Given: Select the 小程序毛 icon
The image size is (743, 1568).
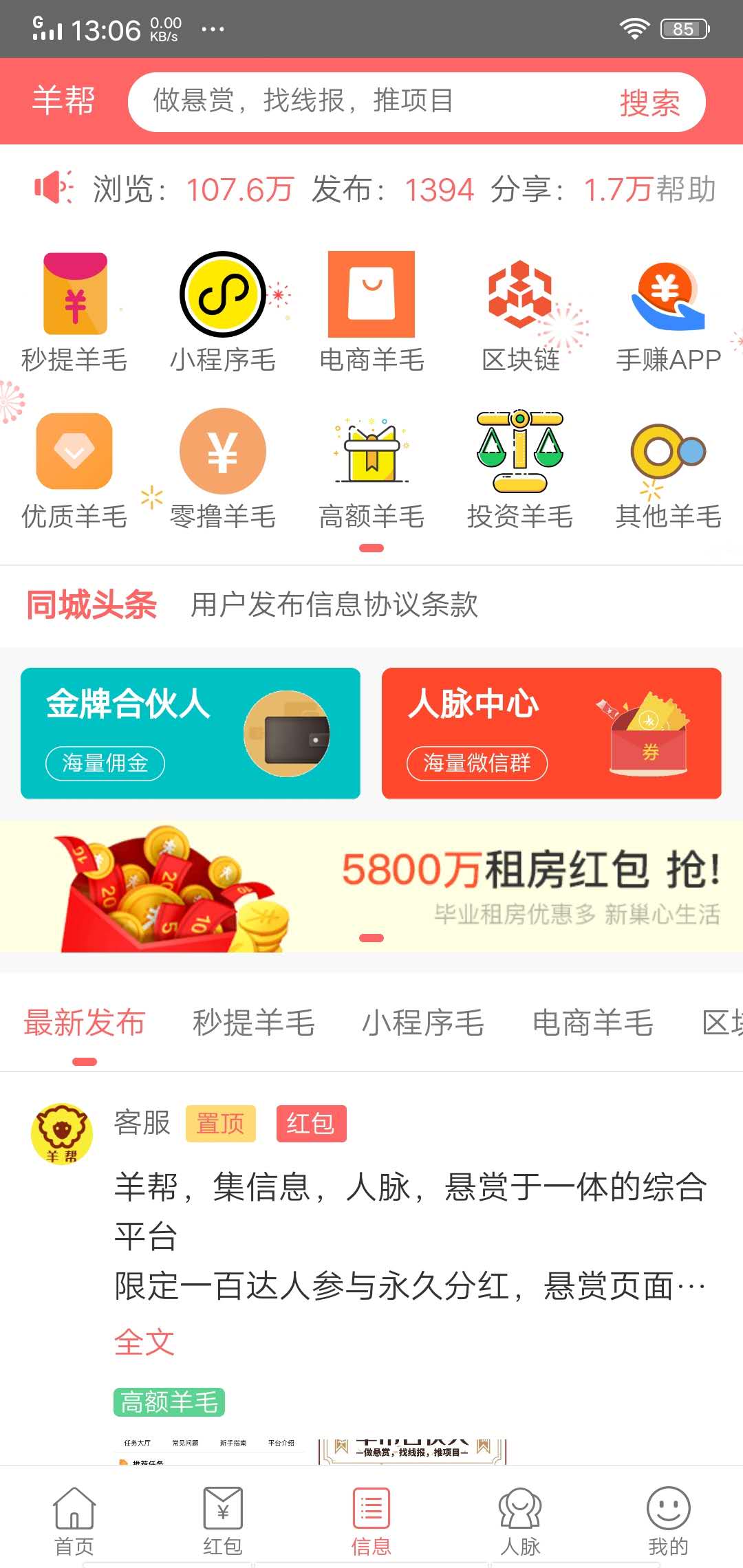Looking at the screenshot, I should 222,307.
